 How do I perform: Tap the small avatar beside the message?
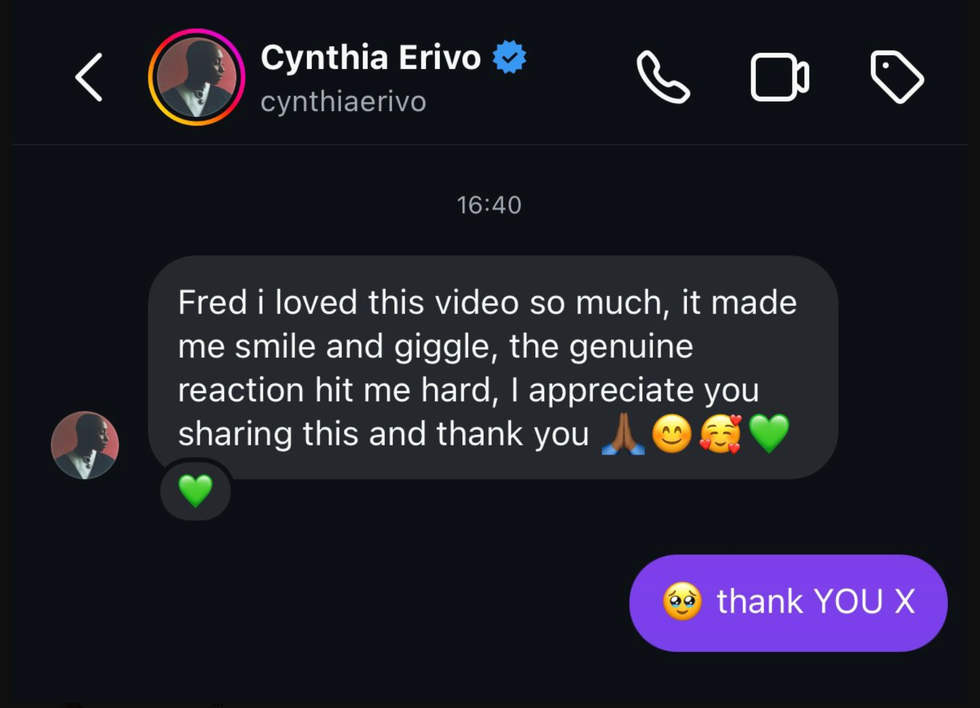pos(85,445)
